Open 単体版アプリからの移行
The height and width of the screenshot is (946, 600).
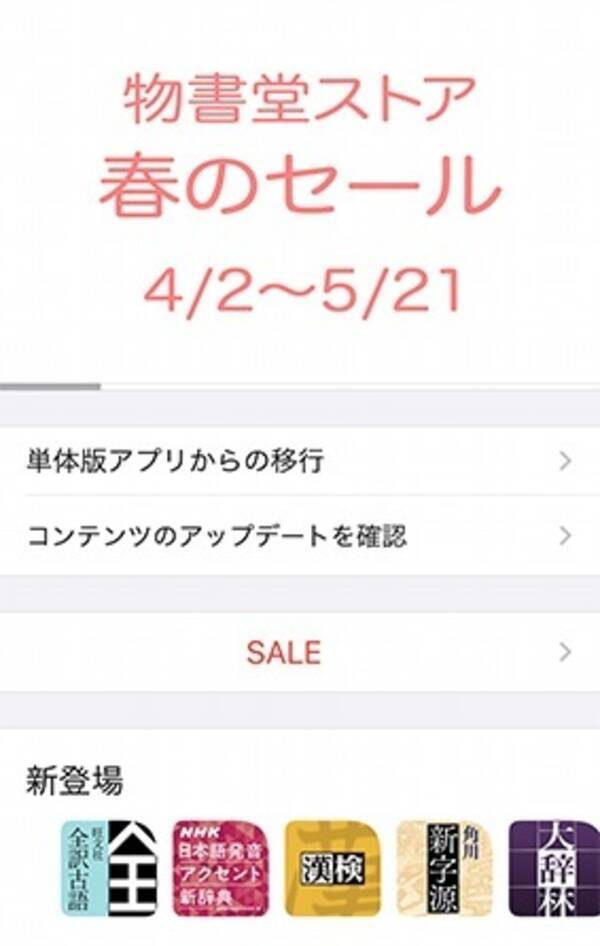point(300,461)
